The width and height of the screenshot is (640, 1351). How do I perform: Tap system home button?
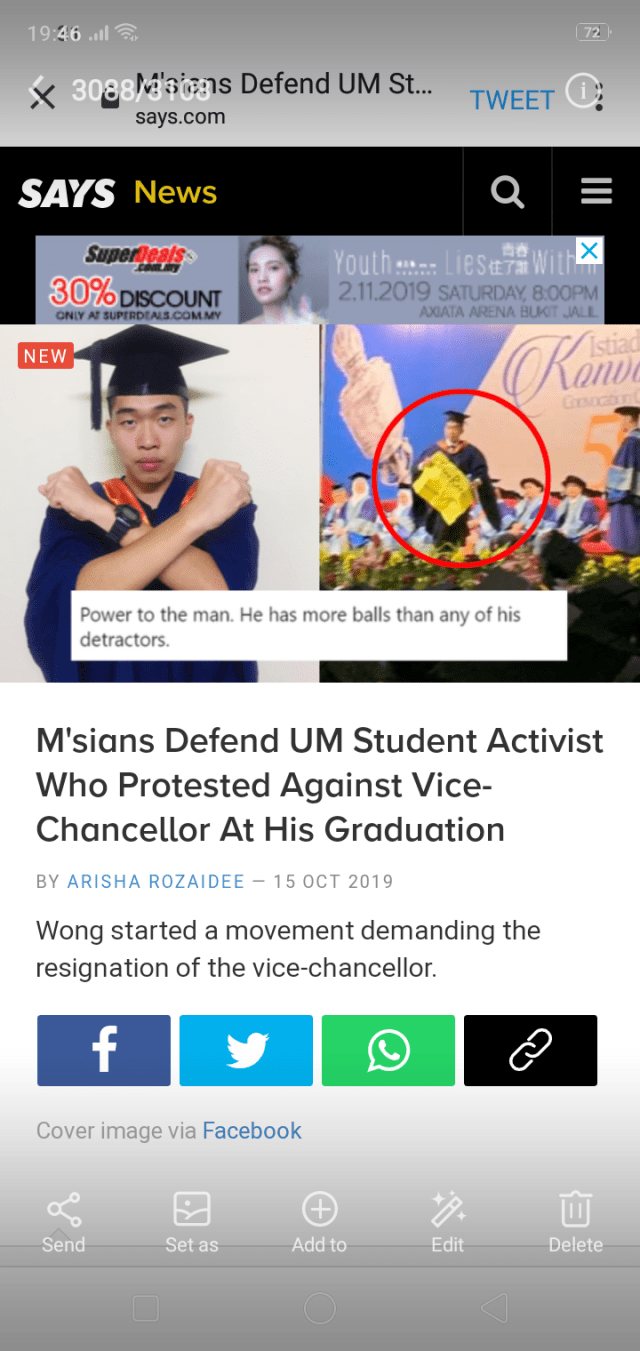click(x=319, y=1307)
